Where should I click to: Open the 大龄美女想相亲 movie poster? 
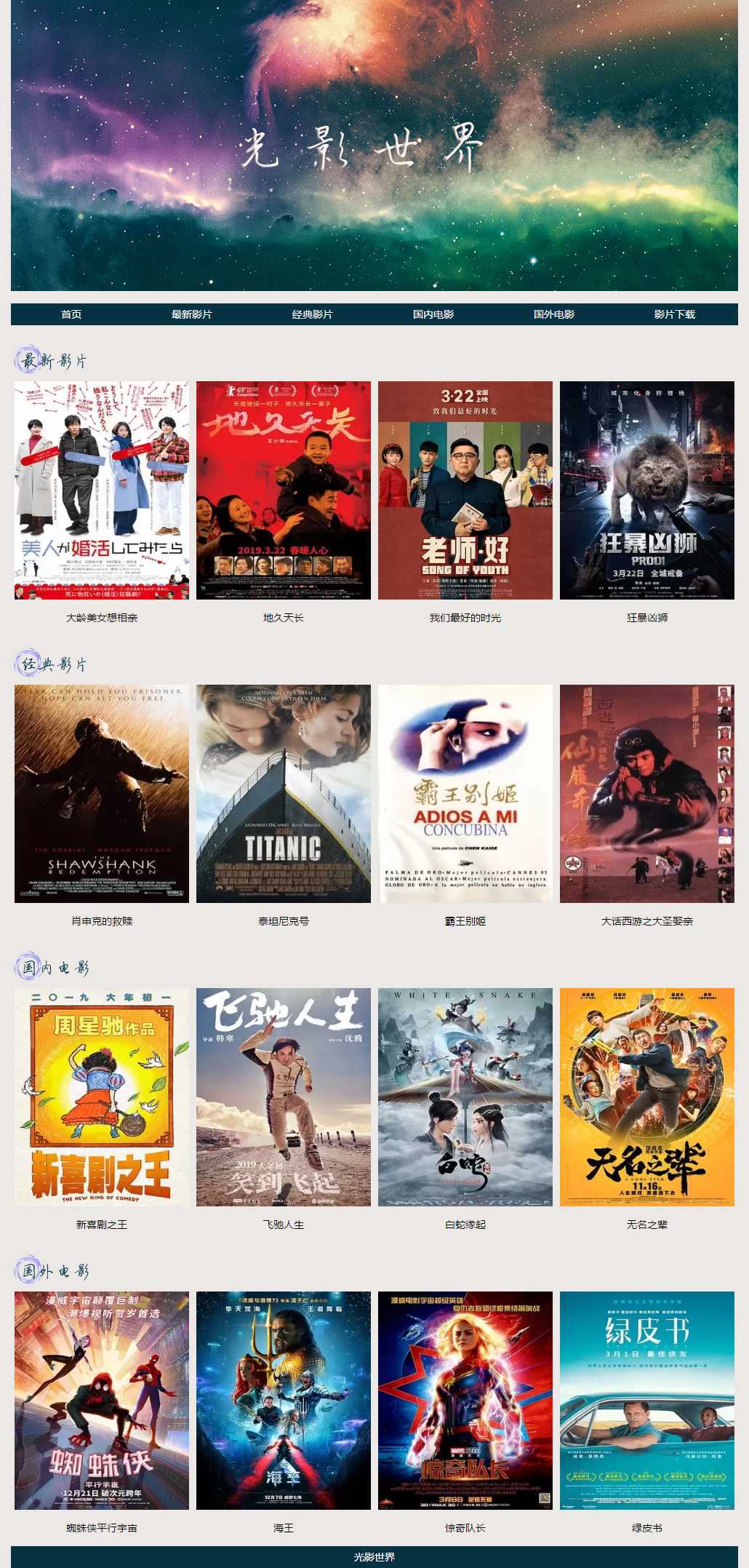click(102, 490)
